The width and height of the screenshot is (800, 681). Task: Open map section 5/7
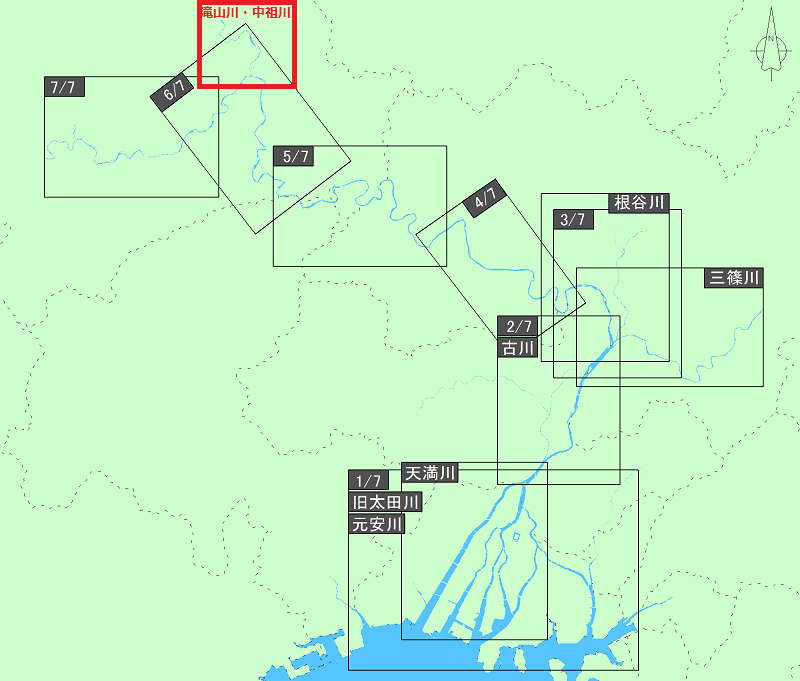coord(296,156)
